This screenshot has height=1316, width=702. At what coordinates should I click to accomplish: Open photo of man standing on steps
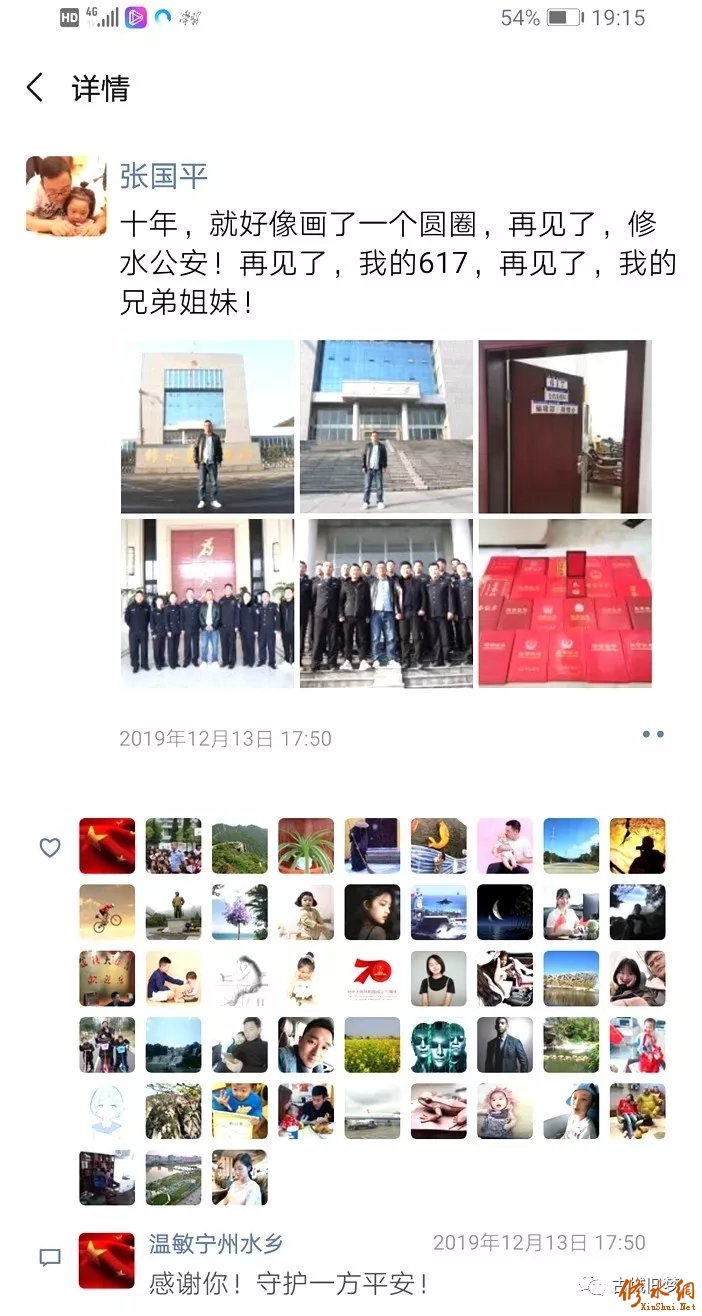click(386, 427)
